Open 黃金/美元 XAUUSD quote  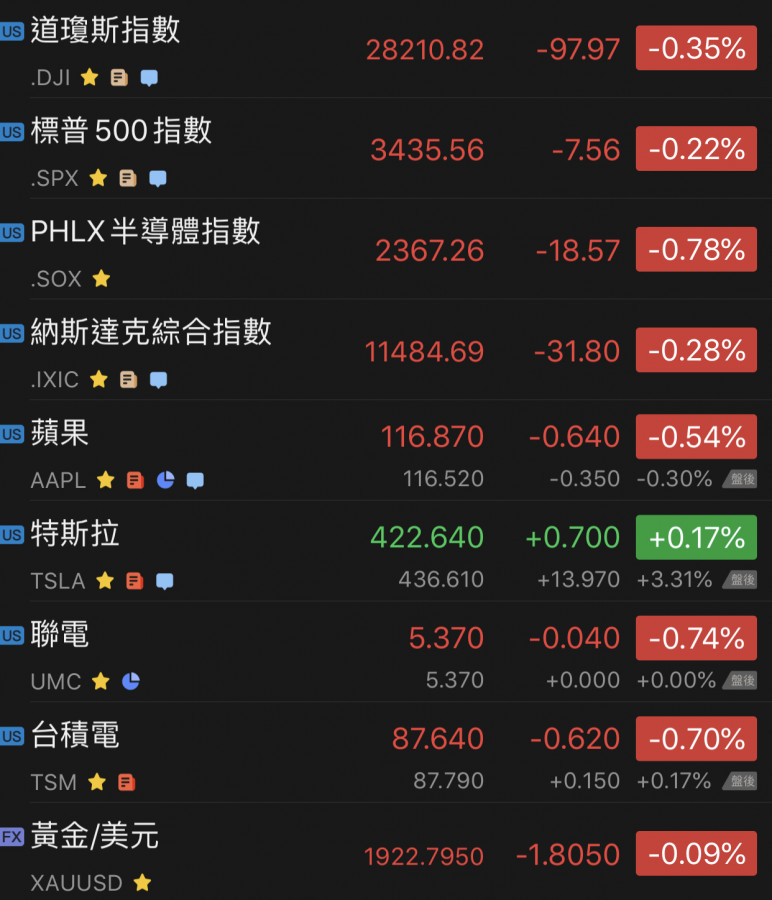pyautogui.click(x=95, y=836)
